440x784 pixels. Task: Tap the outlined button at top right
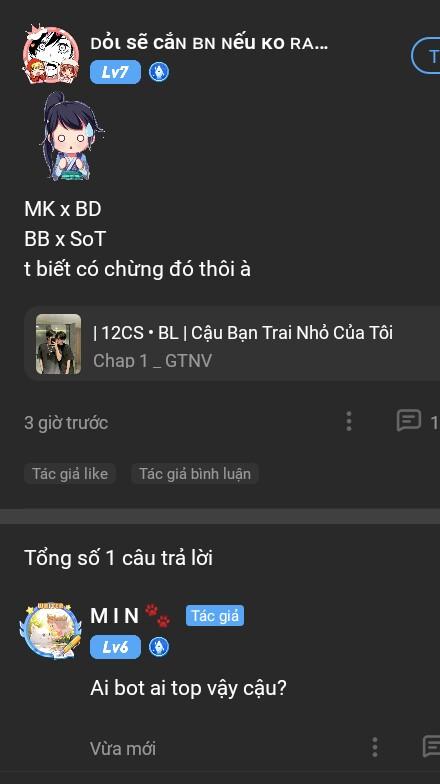point(426,56)
